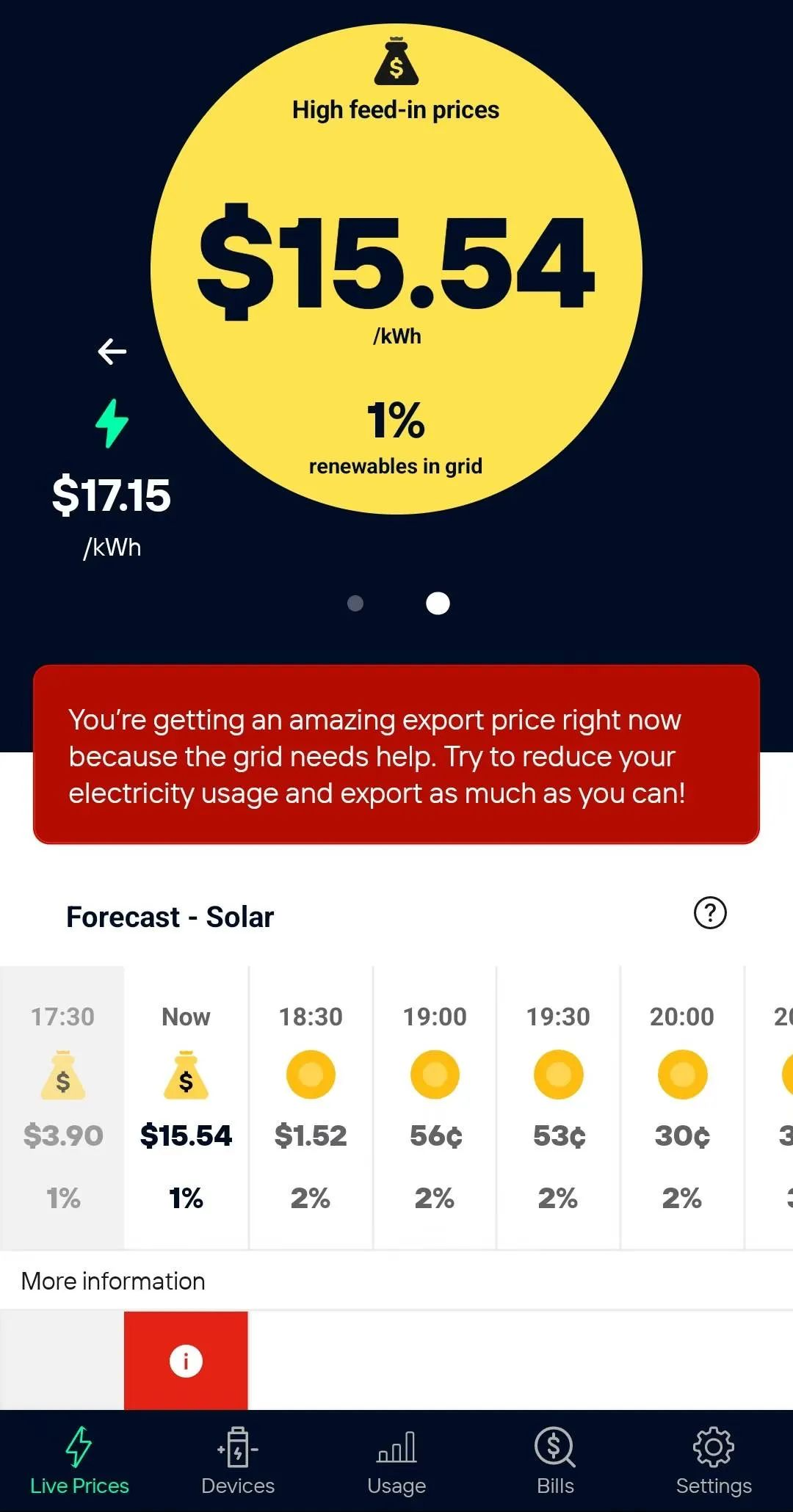Go to the Bills tab

(x=555, y=1461)
